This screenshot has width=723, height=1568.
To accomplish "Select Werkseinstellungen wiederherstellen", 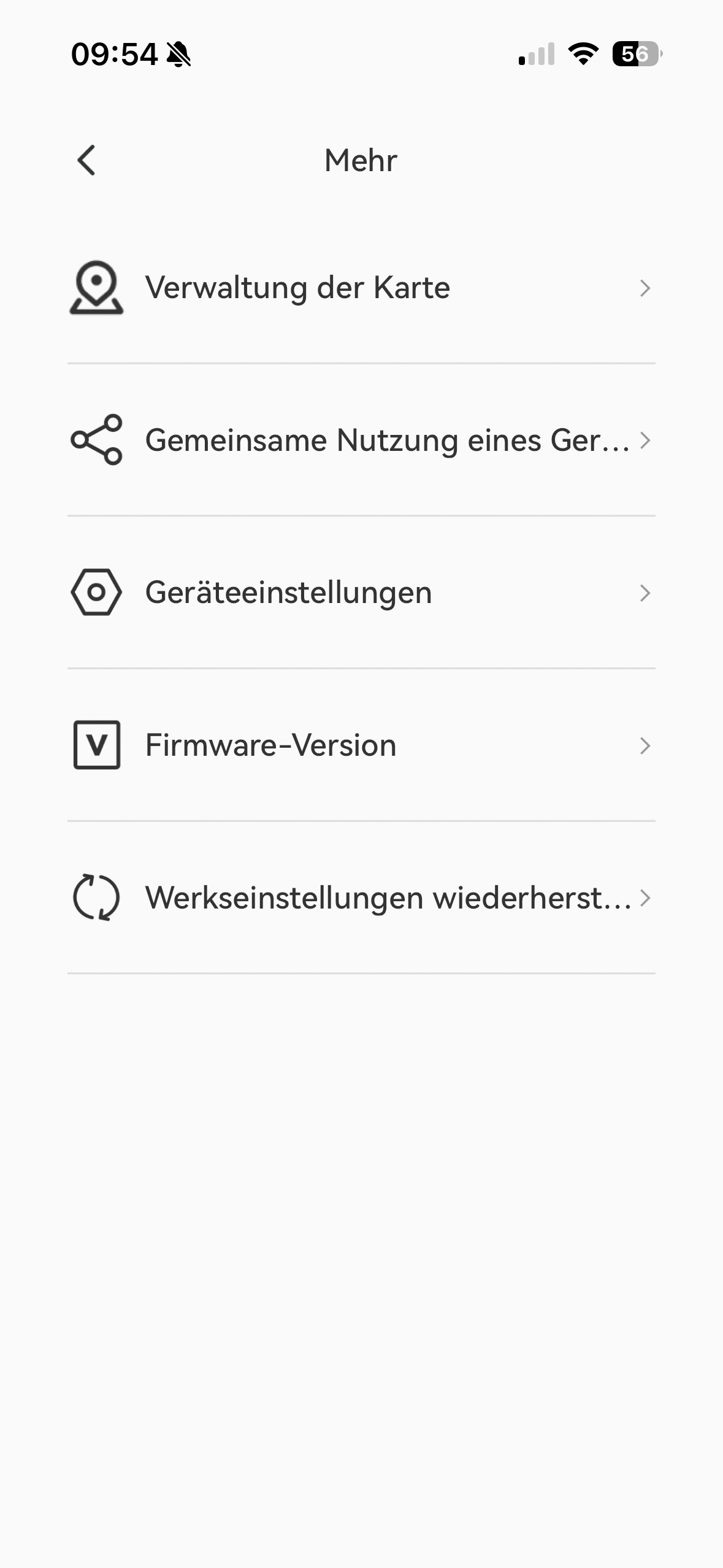I will tap(361, 898).
